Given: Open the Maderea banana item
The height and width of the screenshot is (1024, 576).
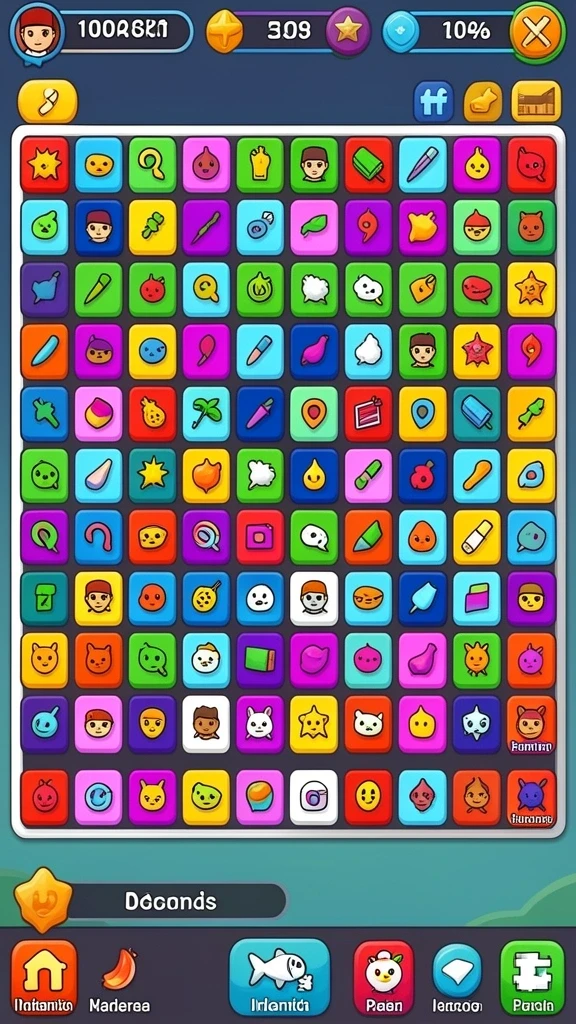Looking at the screenshot, I should tap(120, 978).
